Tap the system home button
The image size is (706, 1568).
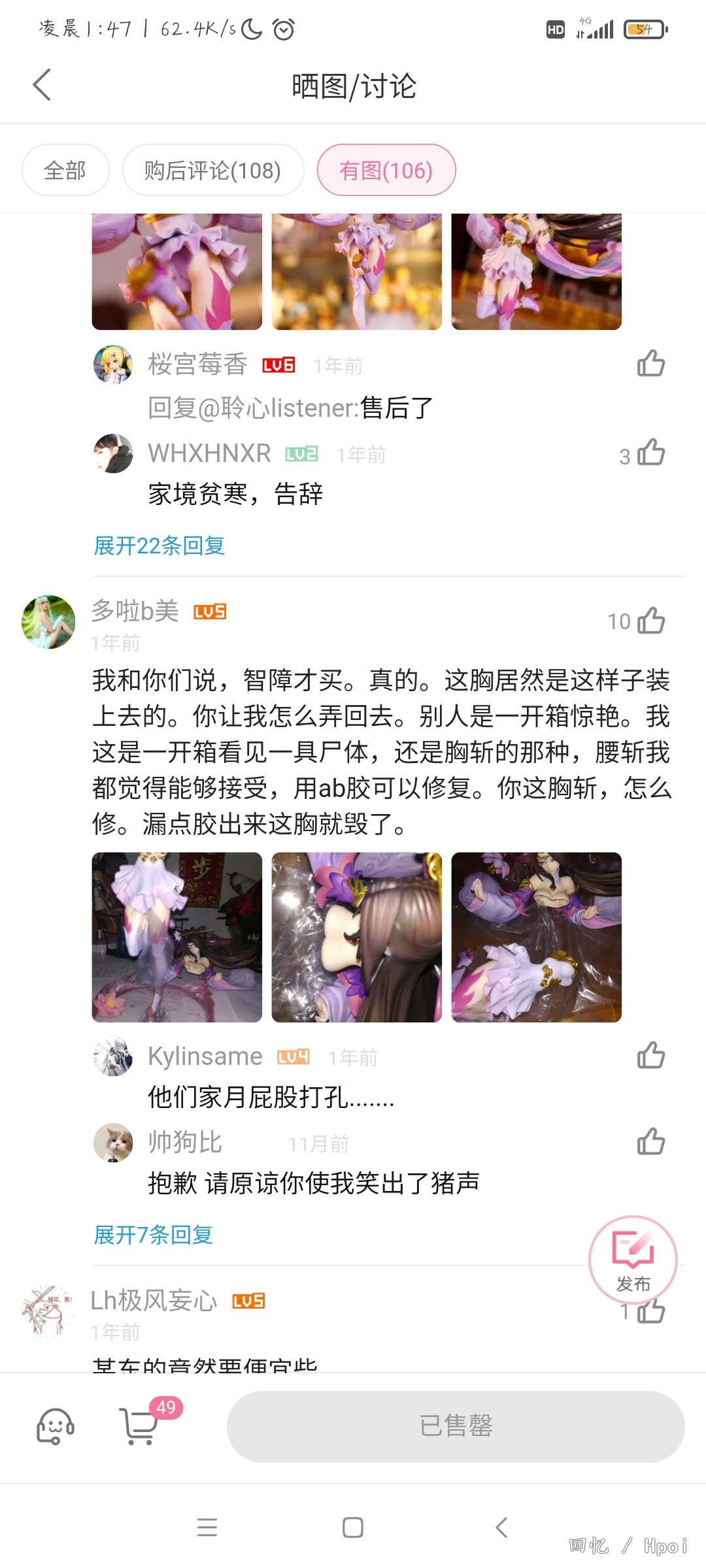353,1527
